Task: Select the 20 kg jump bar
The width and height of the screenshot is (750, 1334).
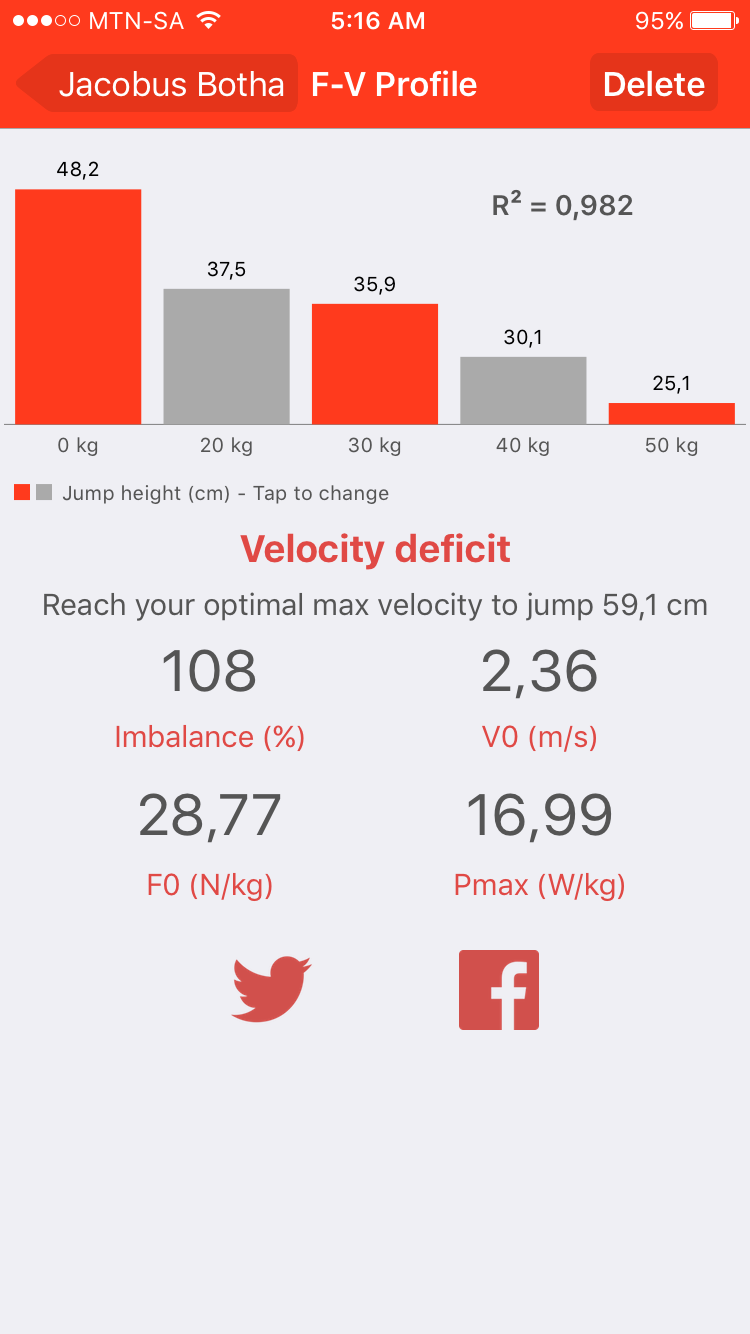Action: coord(227,356)
